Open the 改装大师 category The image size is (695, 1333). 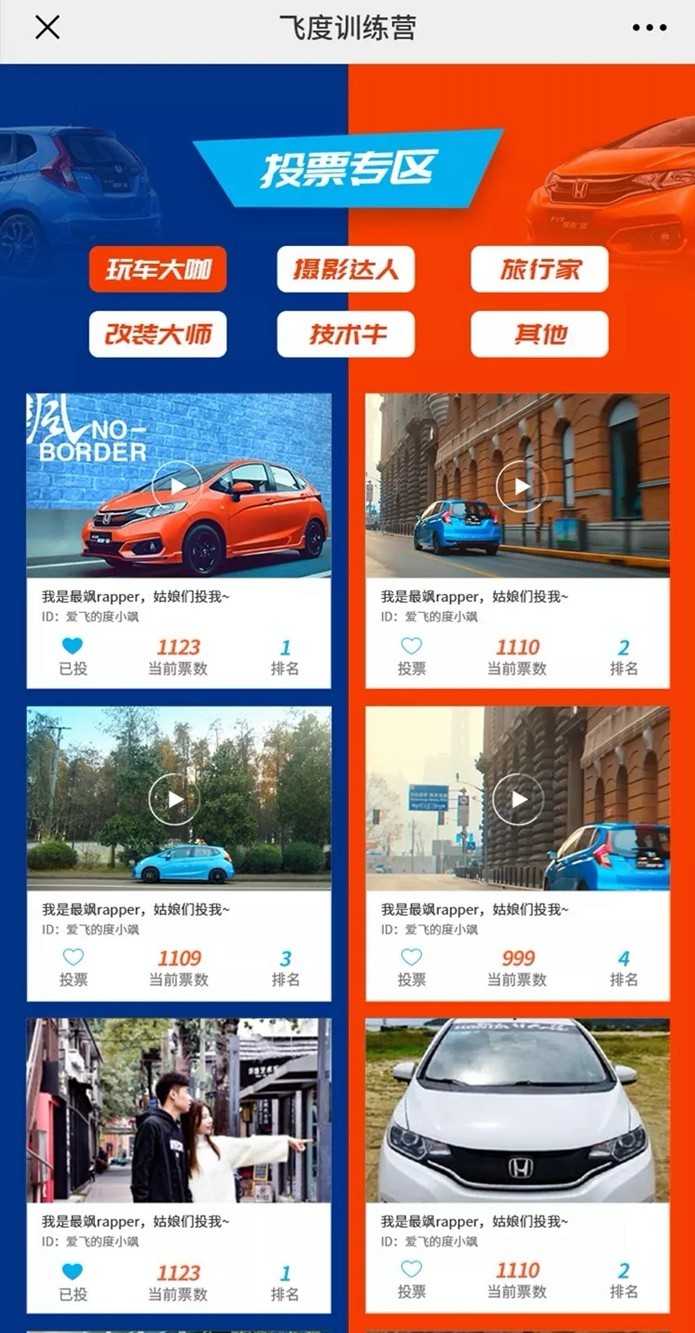pyautogui.click(x=158, y=334)
